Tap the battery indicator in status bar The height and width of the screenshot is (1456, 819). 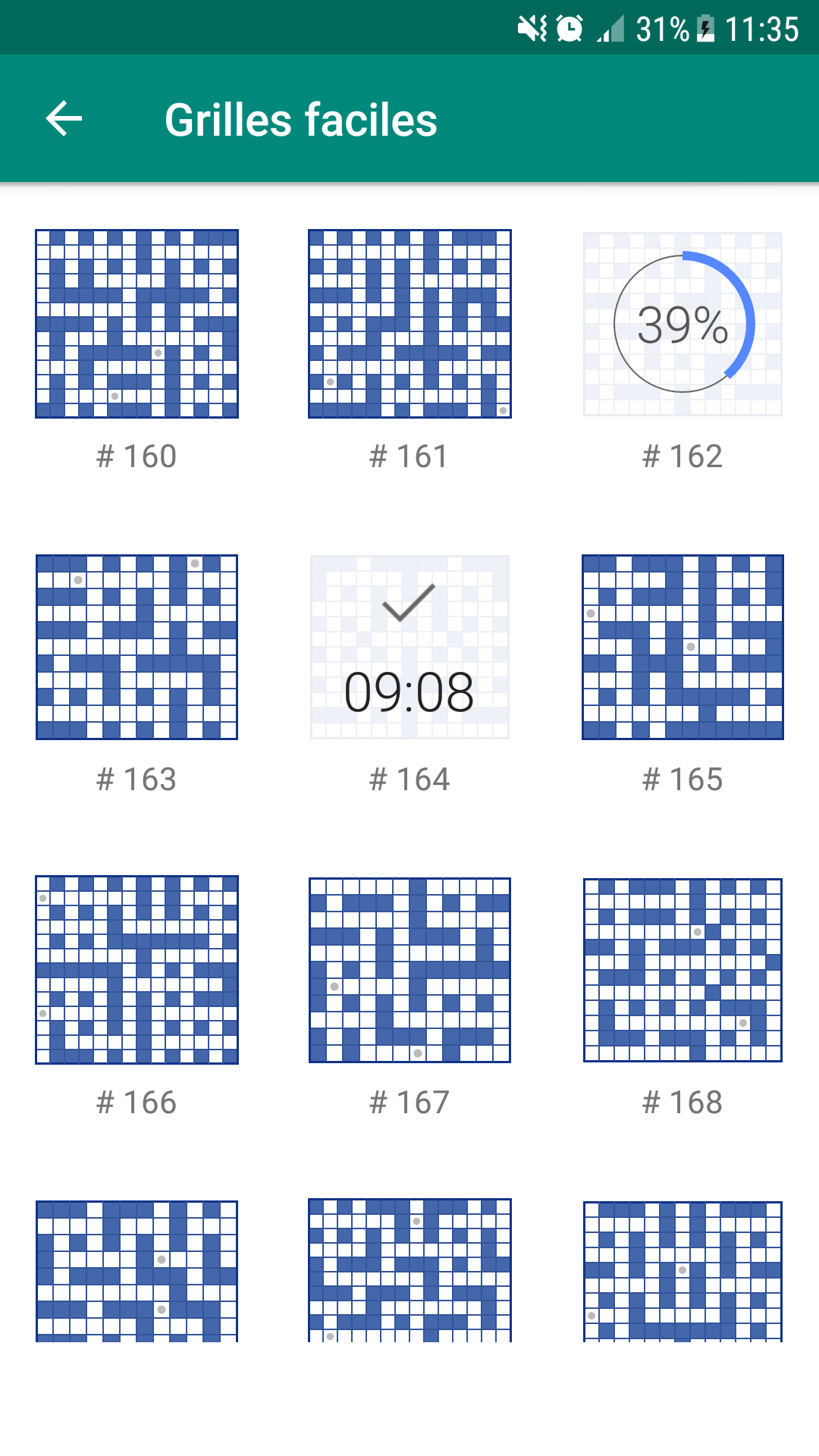707,29
